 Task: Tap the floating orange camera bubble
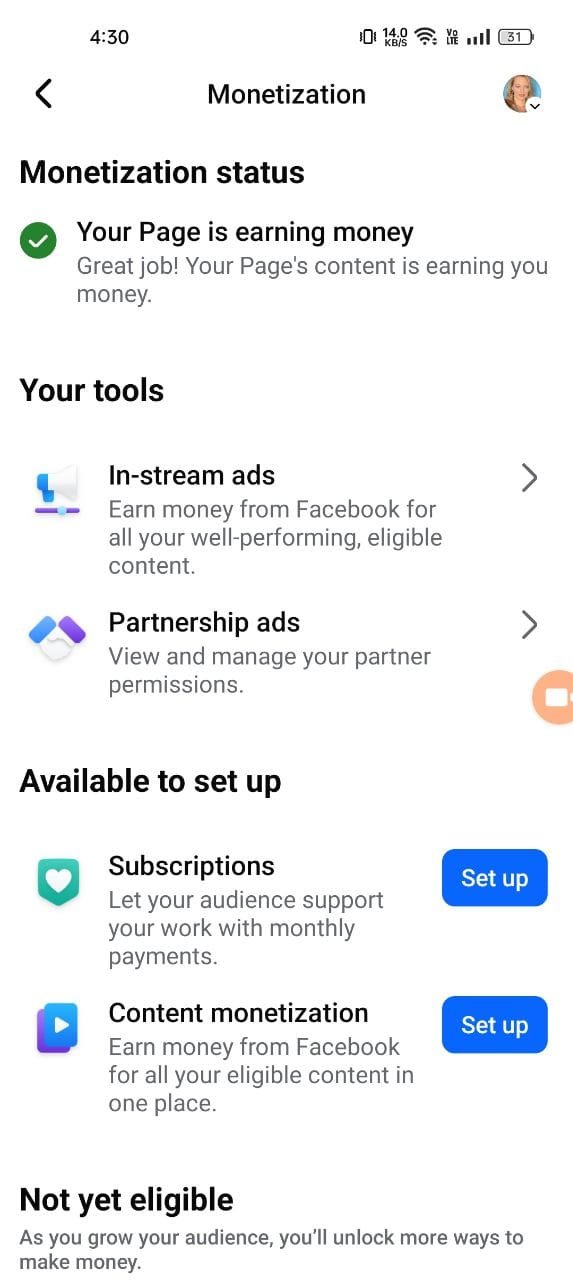[553, 697]
